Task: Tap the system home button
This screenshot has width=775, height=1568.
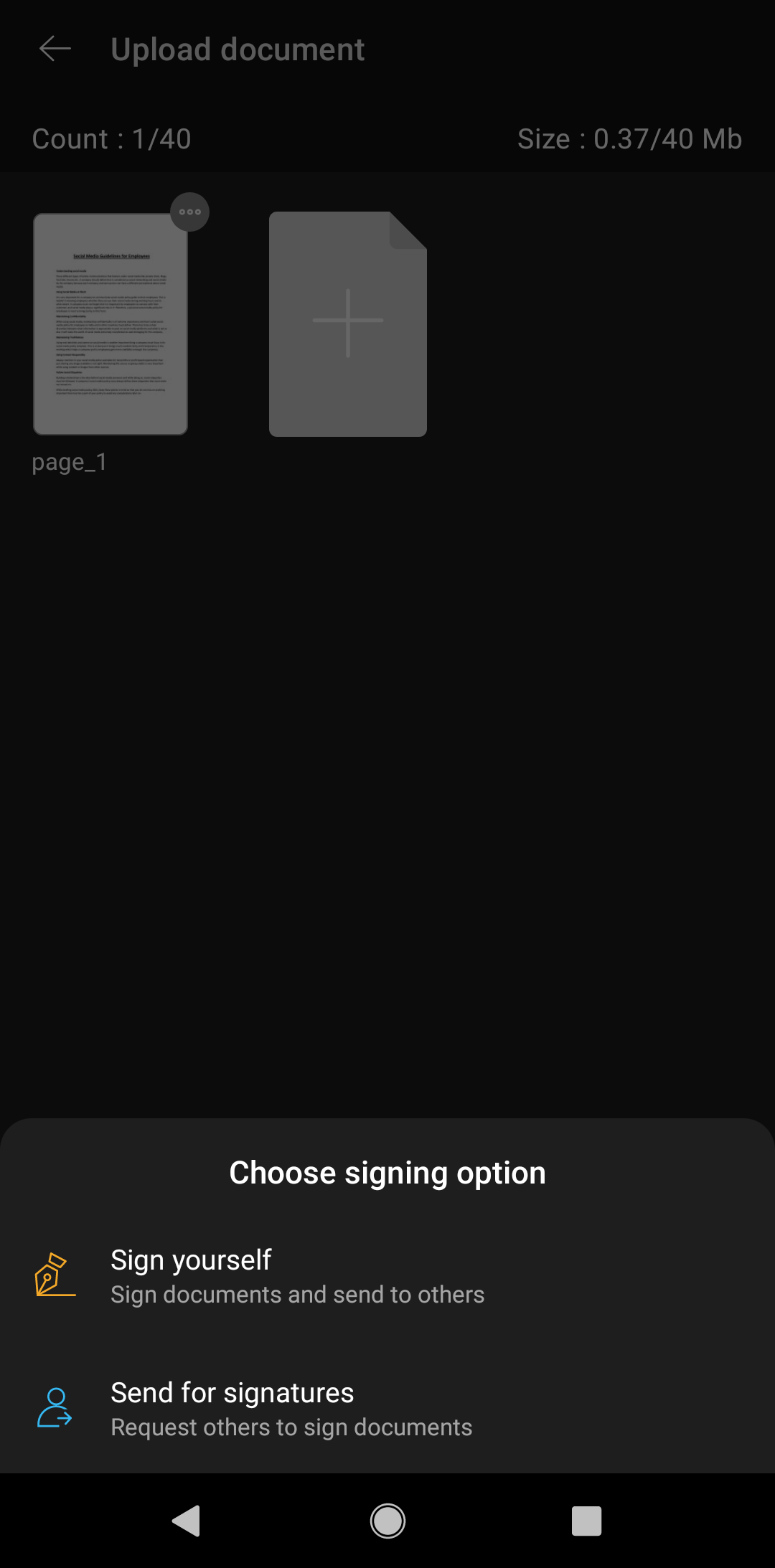Action: point(387,1521)
